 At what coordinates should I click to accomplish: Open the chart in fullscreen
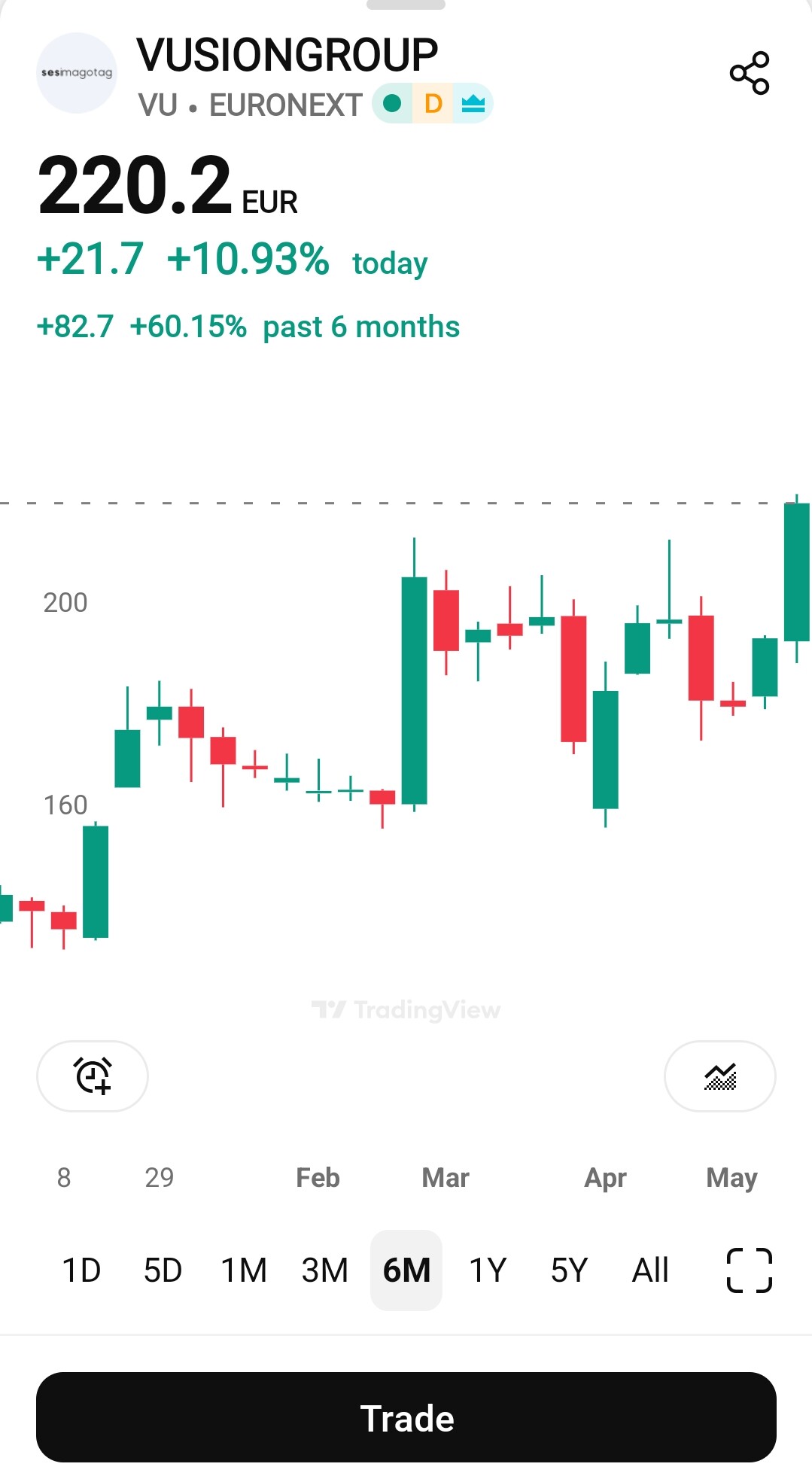[749, 1271]
